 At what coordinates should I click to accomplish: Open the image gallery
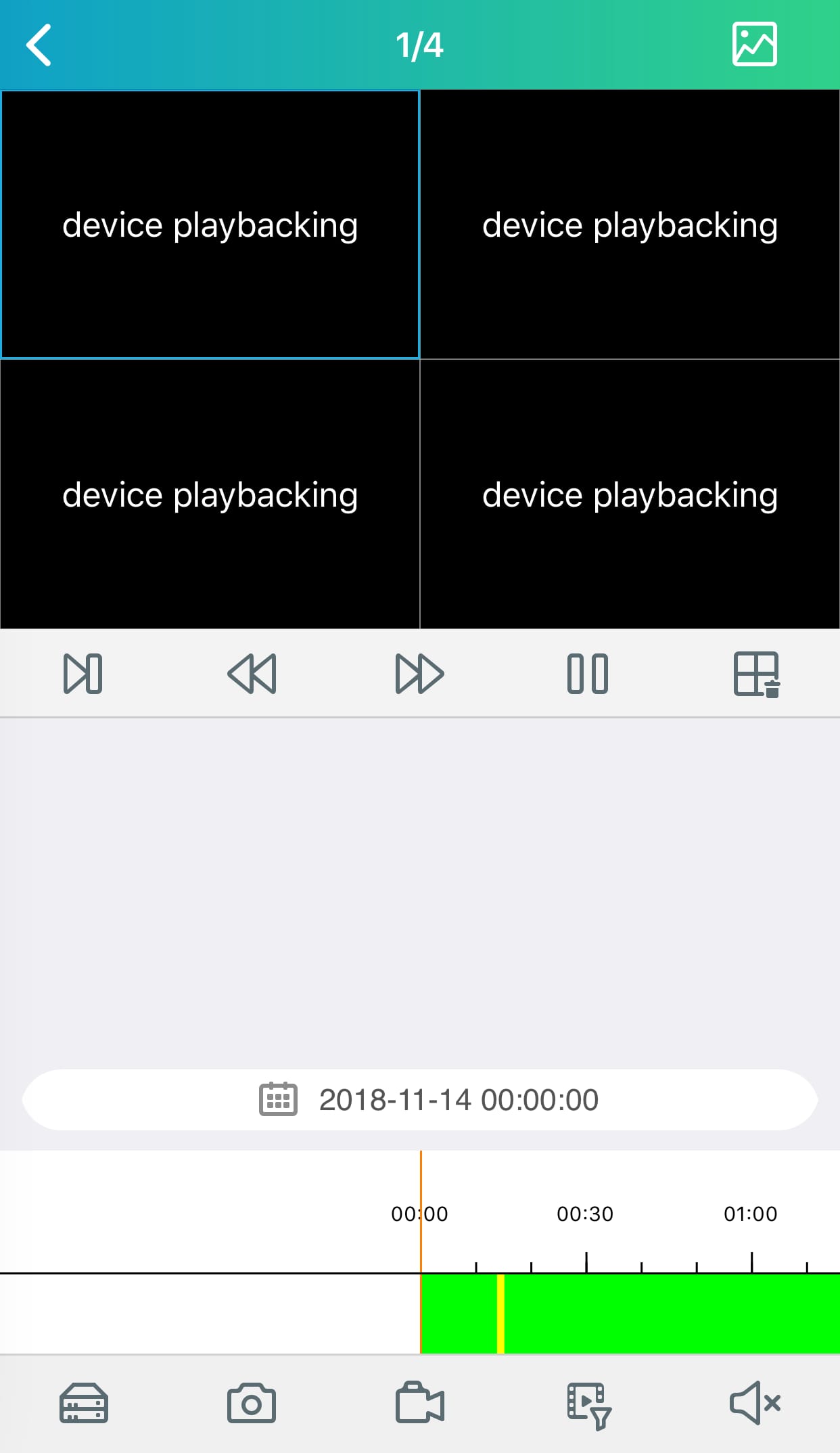(754, 45)
